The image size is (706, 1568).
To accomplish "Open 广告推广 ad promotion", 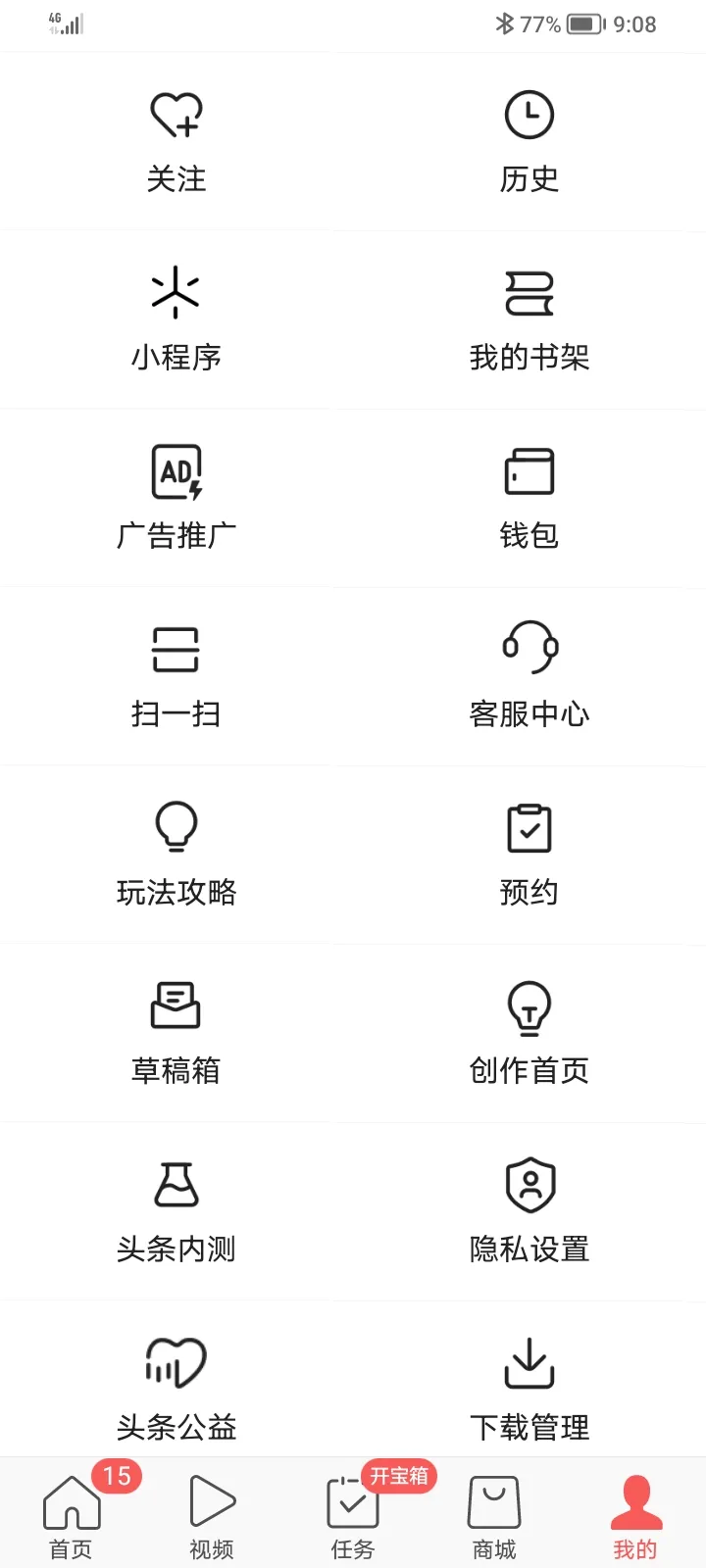I will [176, 499].
